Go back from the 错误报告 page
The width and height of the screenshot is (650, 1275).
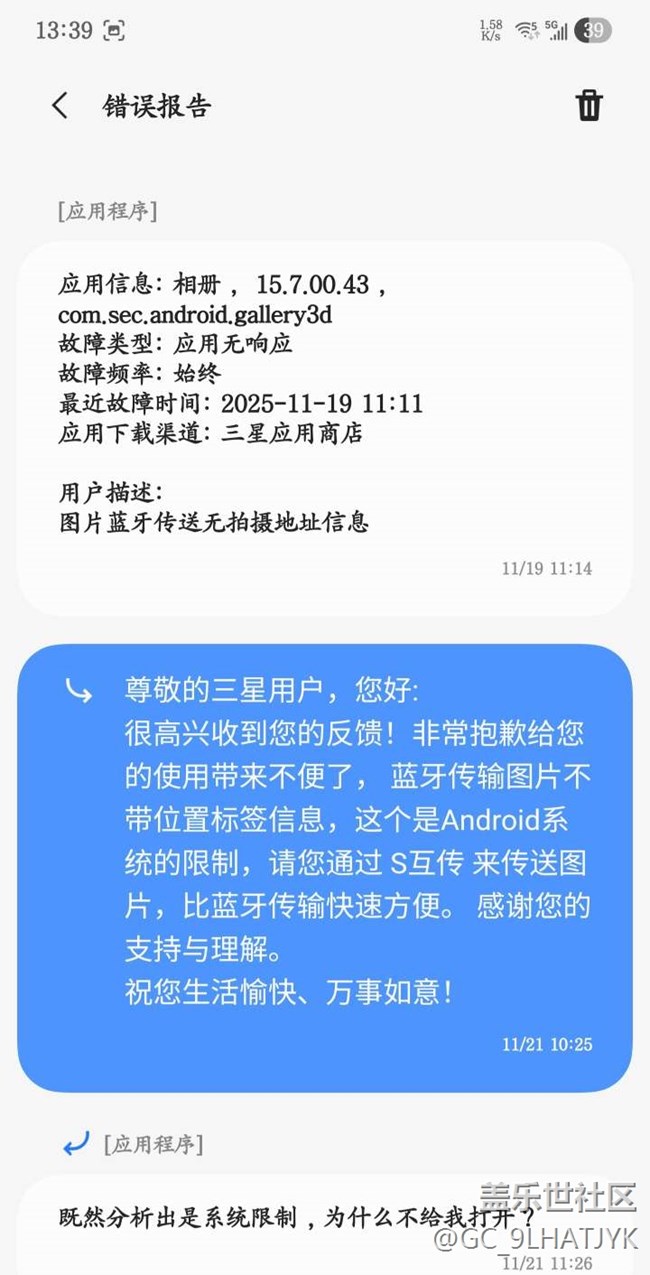(x=60, y=106)
